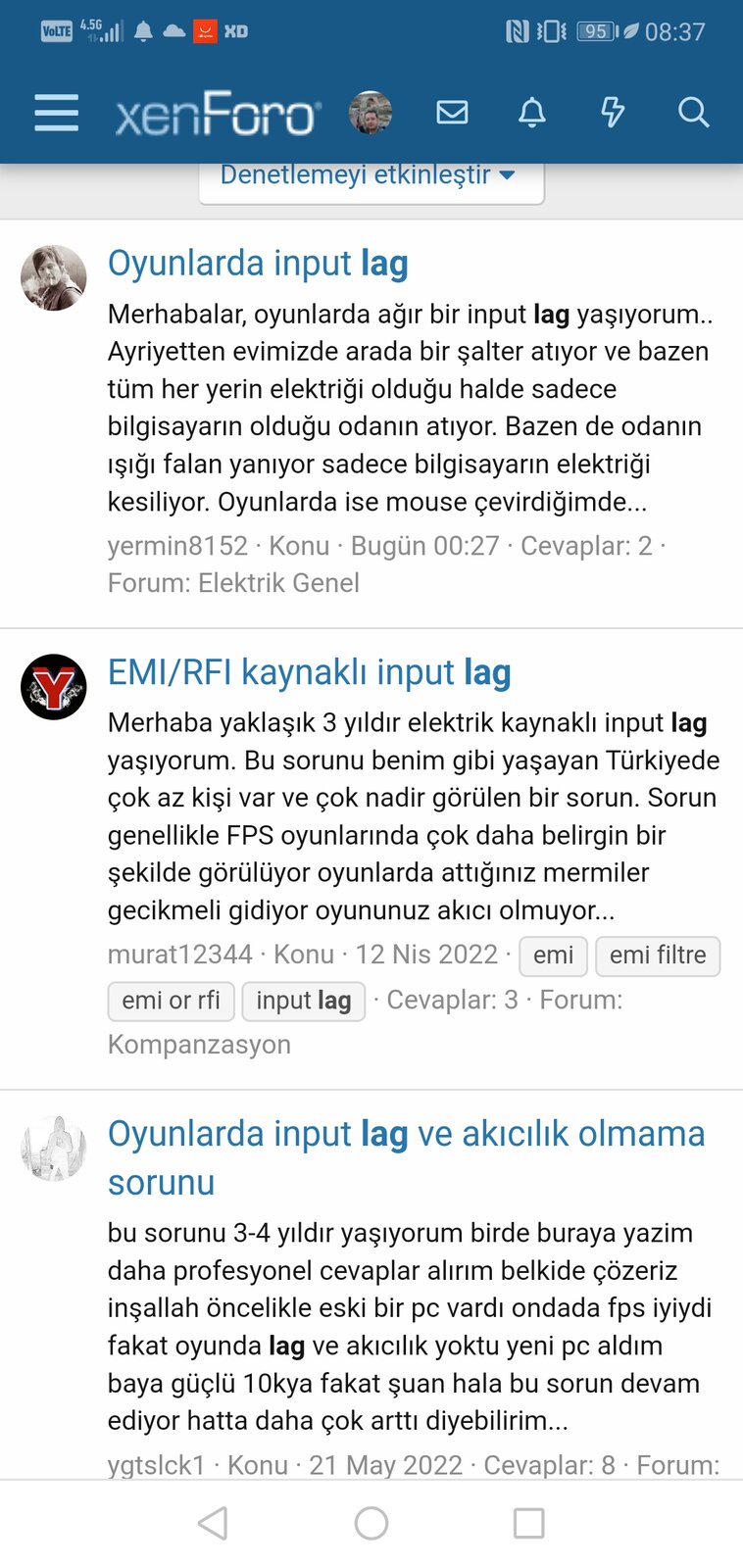This screenshot has height=1568, width=743.
Task: Open the search magnifier
Action: coord(693,114)
